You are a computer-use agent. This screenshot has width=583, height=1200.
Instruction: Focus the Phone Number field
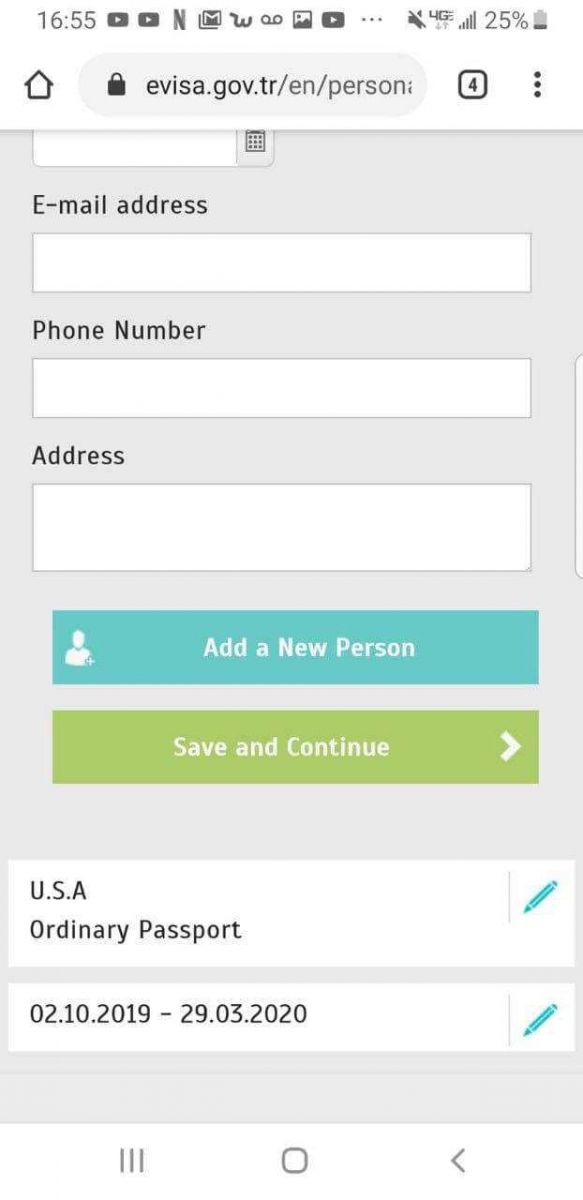tap(281, 388)
